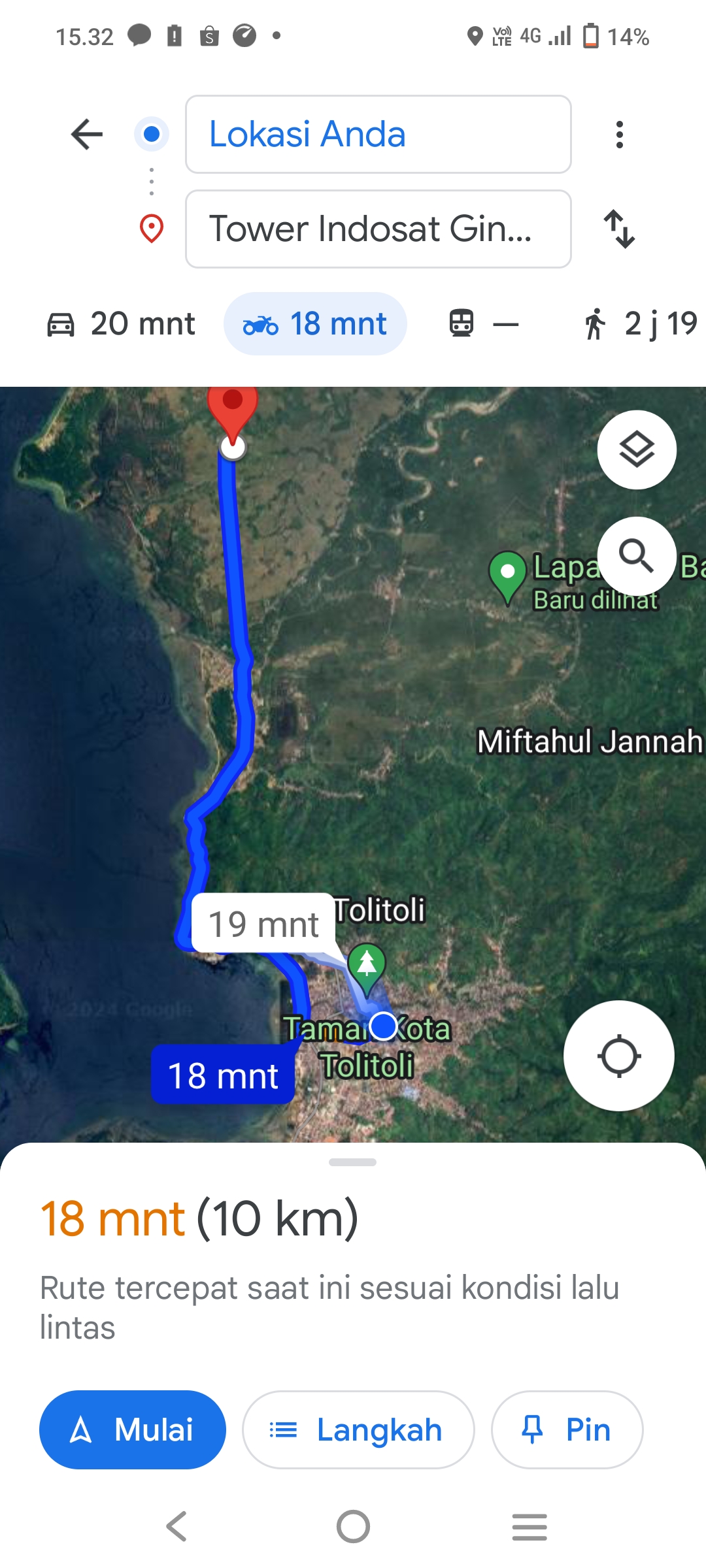706x1568 pixels.
Task: Open the three-dot overflow menu
Action: click(620, 135)
